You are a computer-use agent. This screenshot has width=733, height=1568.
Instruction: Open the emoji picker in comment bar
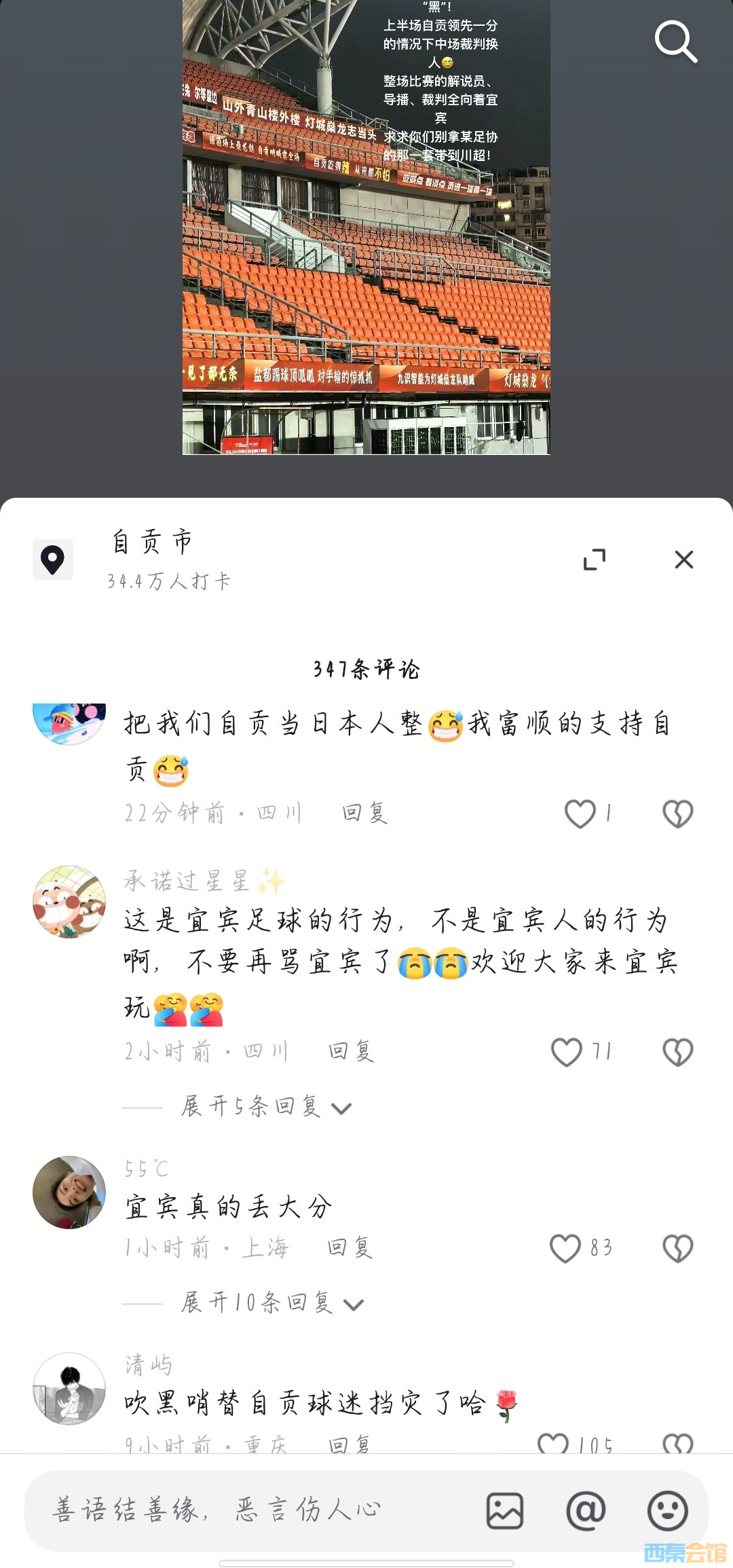click(667, 1510)
